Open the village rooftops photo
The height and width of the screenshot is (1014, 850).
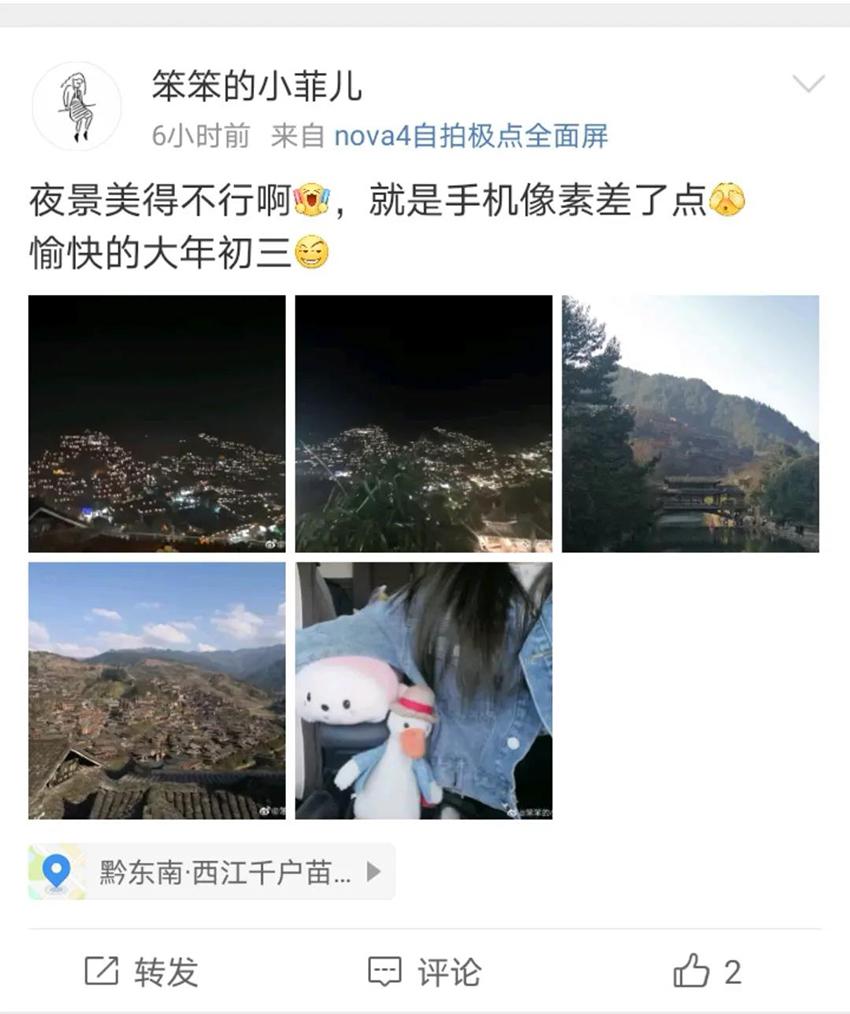[x=157, y=690]
